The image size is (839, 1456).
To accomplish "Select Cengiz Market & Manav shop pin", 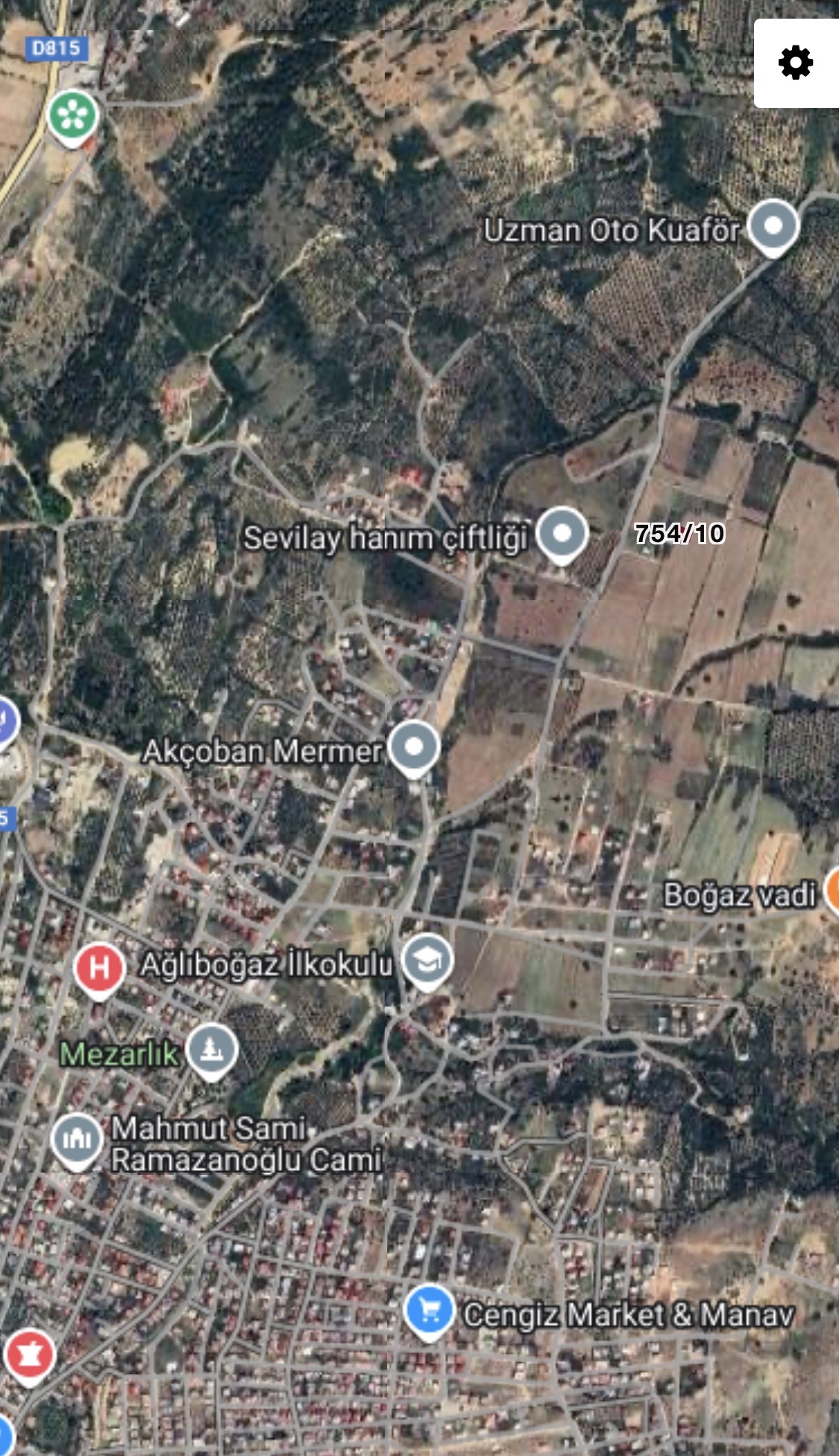I will (429, 1310).
